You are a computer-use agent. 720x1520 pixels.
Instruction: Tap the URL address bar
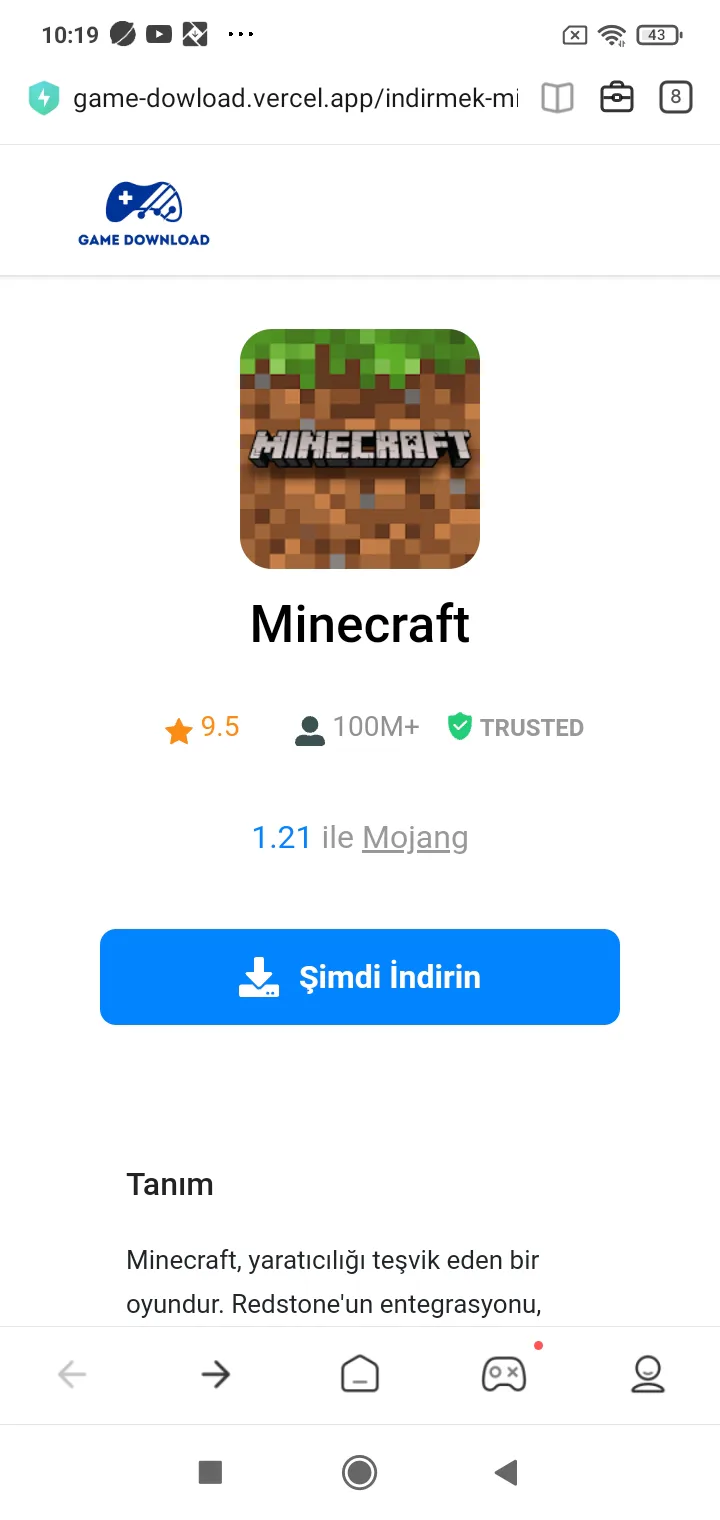(295, 98)
